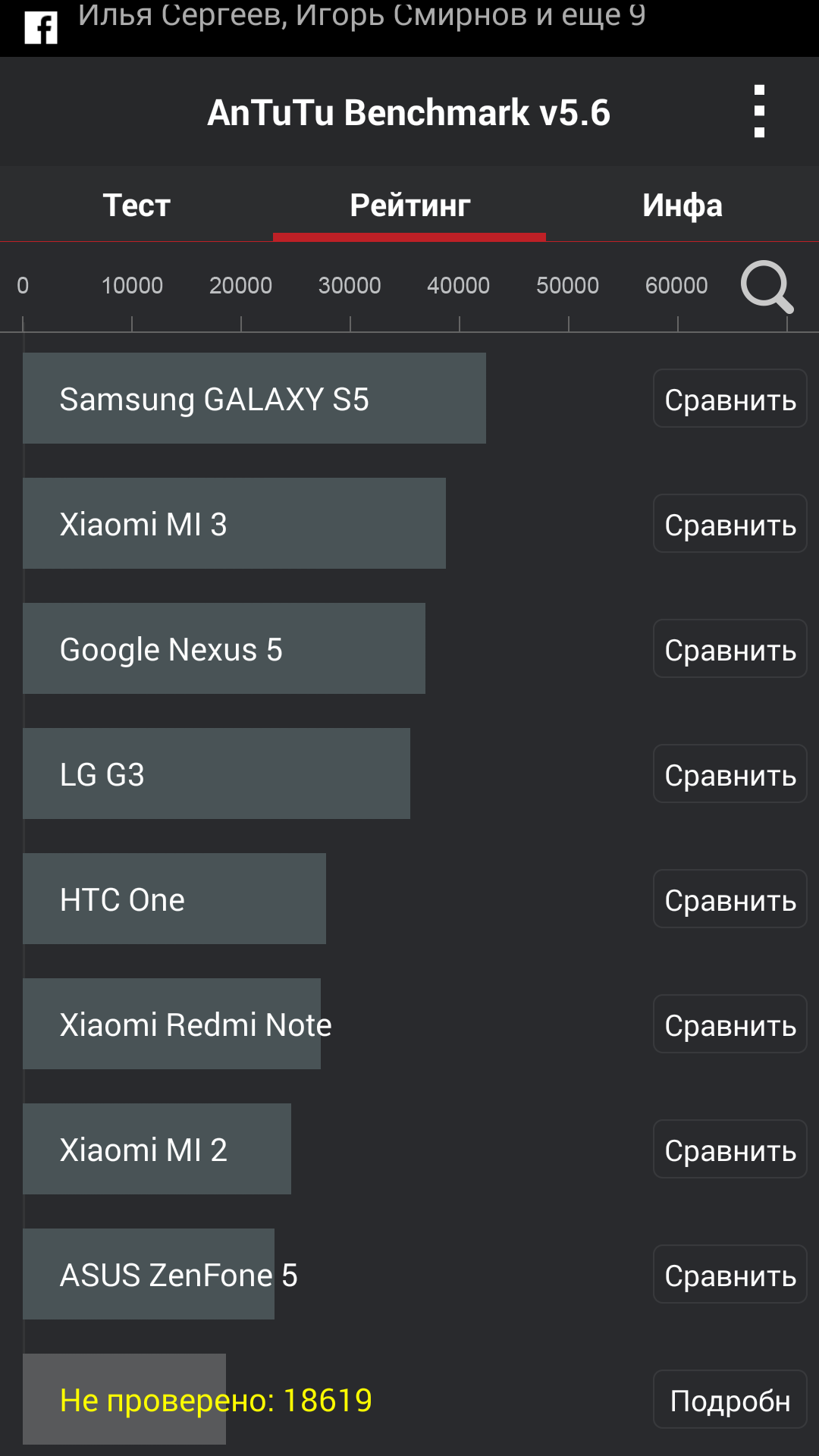The height and width of the screenshot is (1456, 819).
Task: Compare with HTC One
Action: [730, 899]
